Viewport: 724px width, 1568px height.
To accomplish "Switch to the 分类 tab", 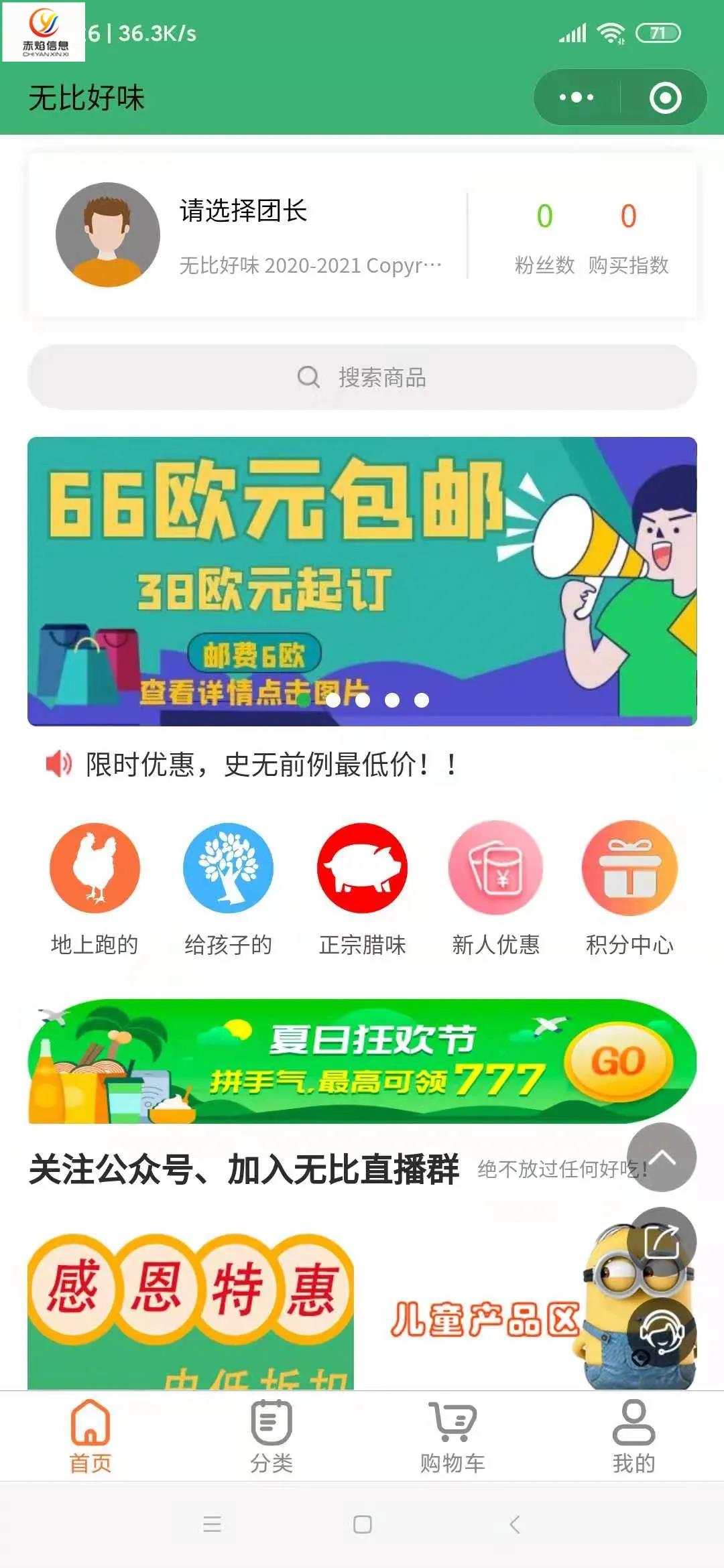I will pyautogui.click(x=271, y=1437).
